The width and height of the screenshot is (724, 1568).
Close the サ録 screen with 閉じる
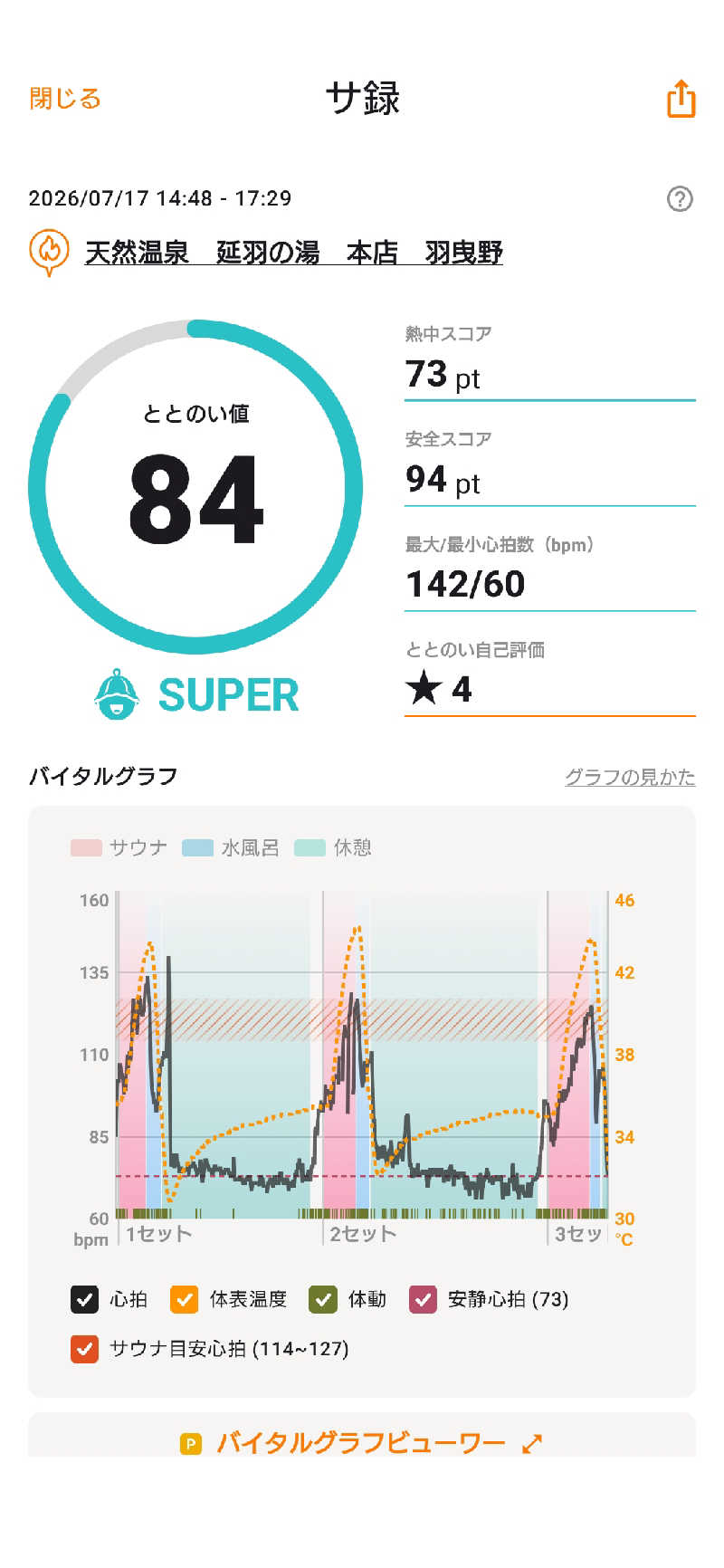pyautogui.click(x=65, y=98)
